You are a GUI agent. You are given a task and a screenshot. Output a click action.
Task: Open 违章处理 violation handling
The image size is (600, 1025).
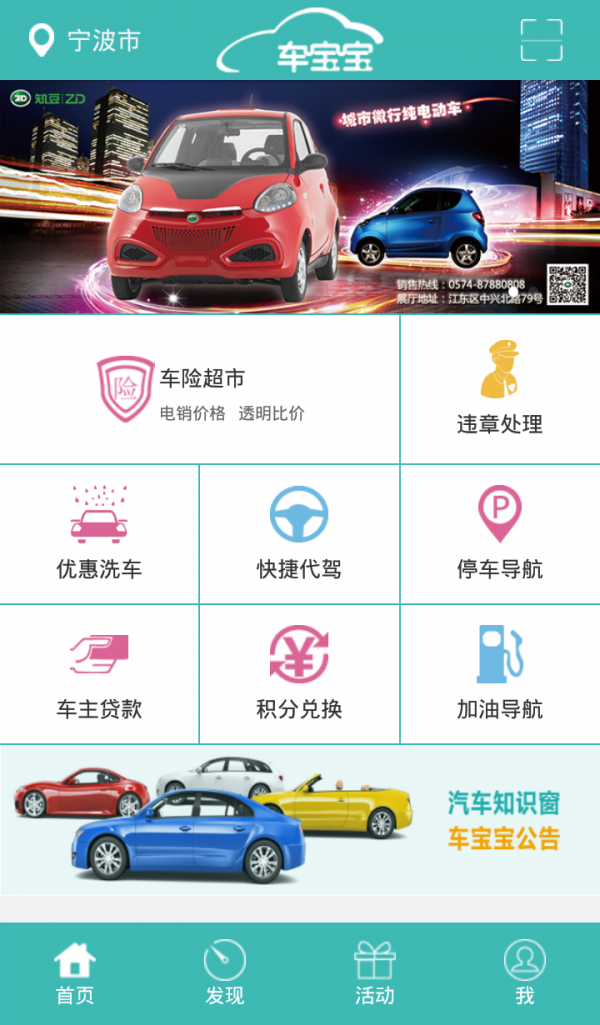click(x=500, y=389)
